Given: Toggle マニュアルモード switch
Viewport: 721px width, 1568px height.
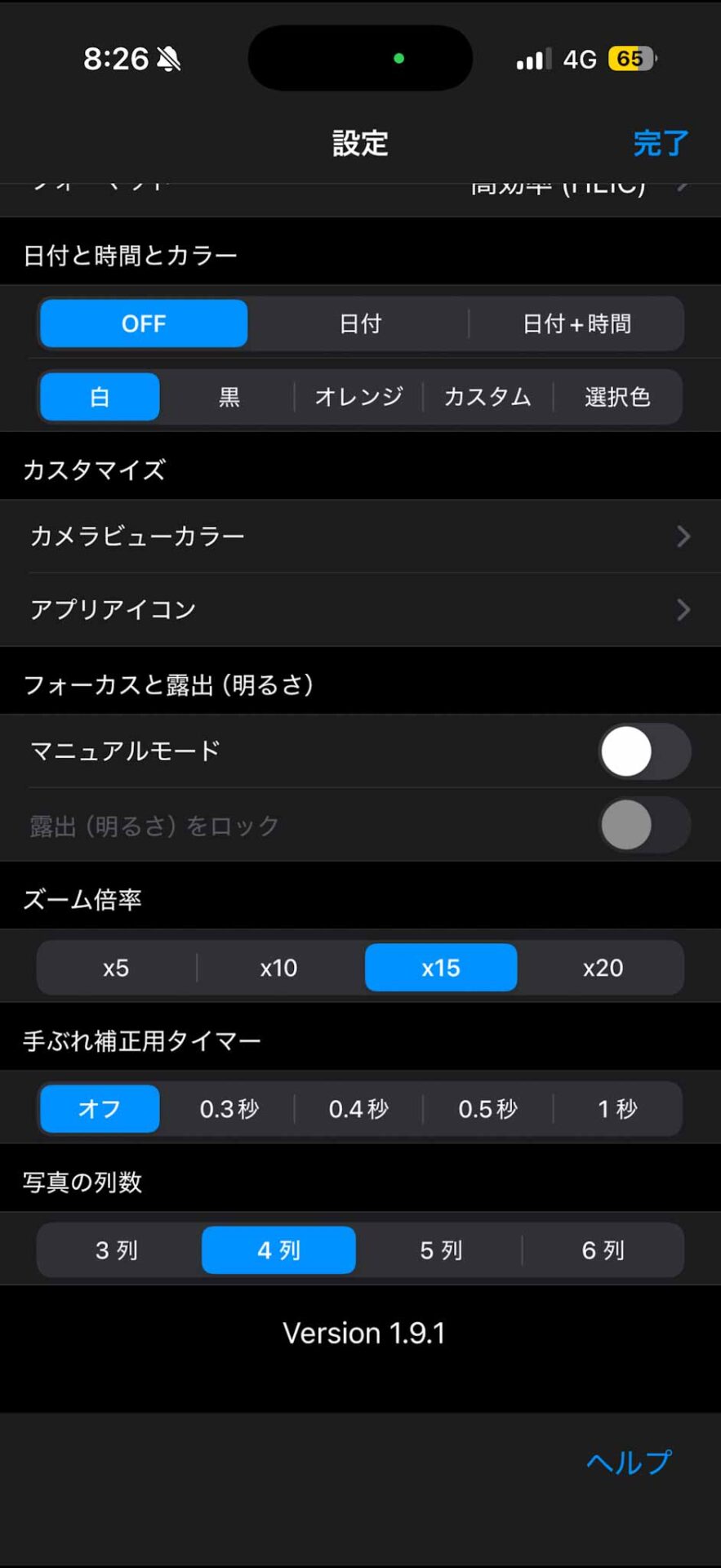Looking at the screenshot, I should click(644, 751).
